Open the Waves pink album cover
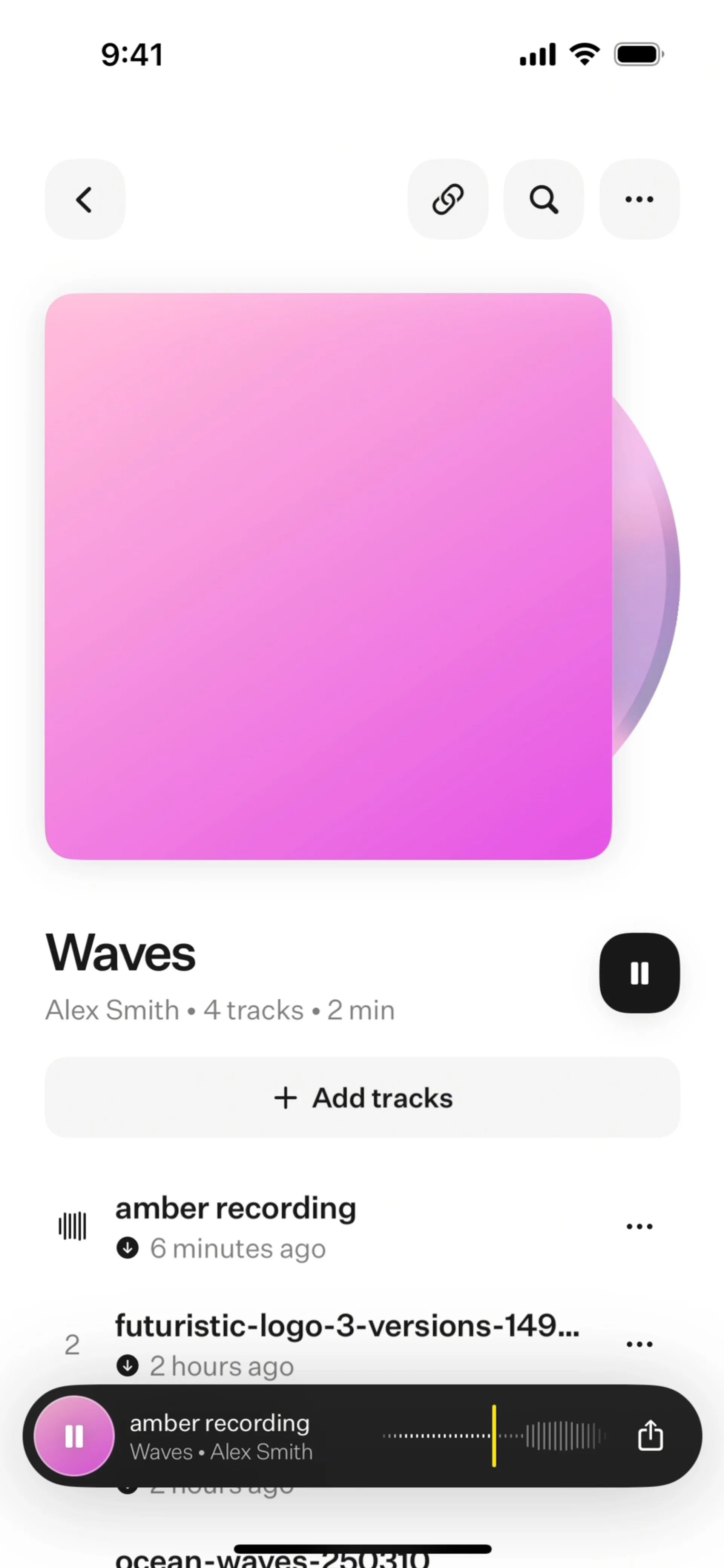 coord(328,576)
